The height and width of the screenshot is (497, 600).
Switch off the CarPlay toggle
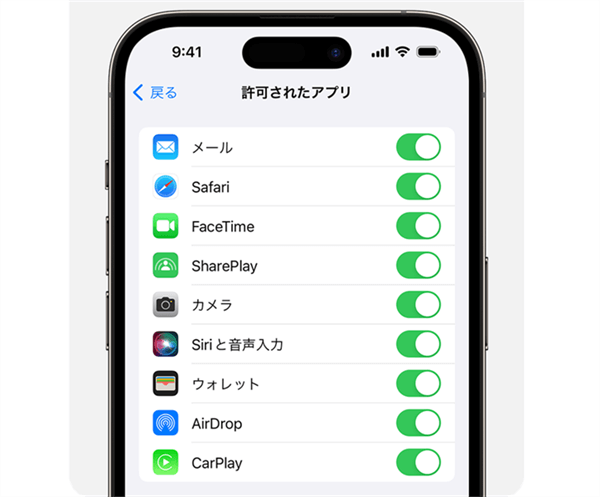[418, 463]
